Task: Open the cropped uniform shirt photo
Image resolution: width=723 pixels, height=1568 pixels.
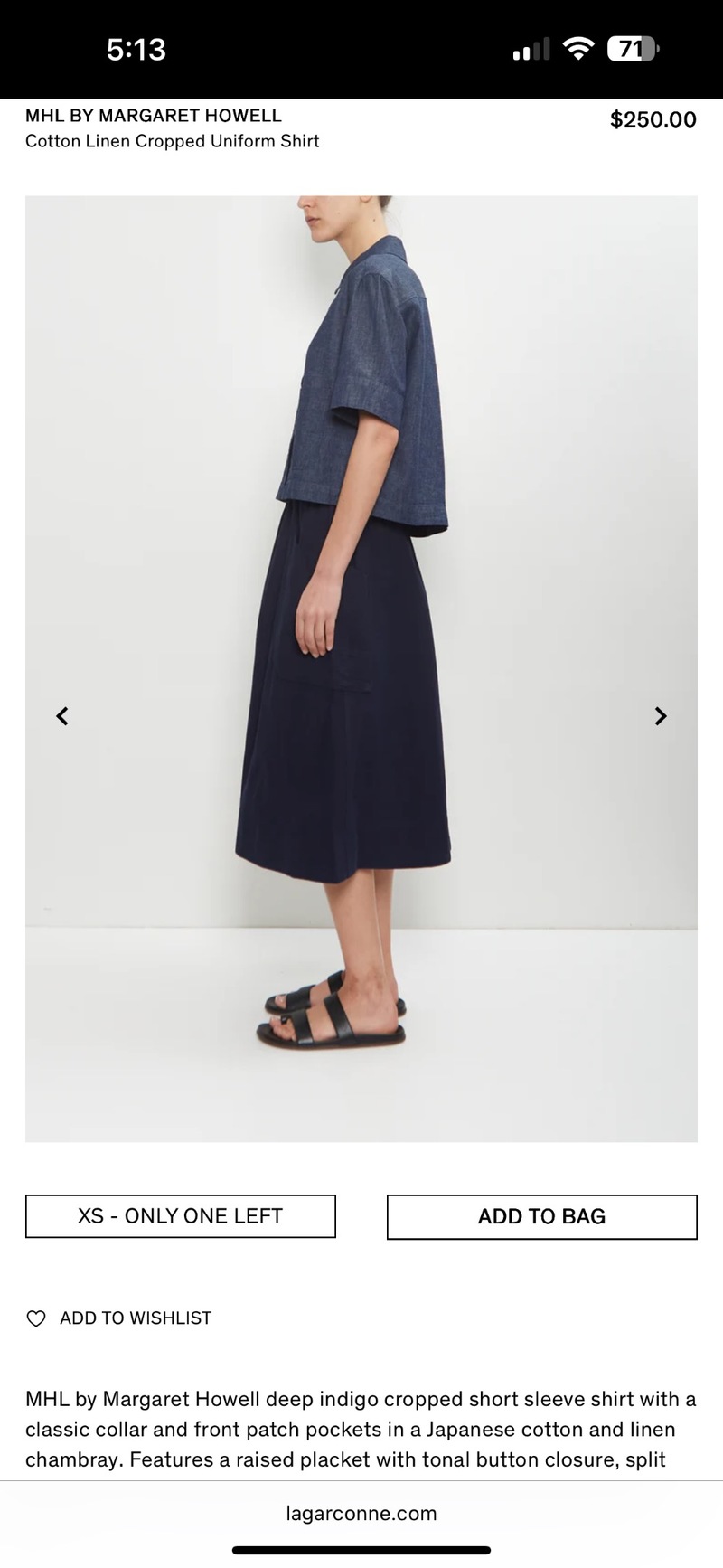Action: (x=361, y=543)
